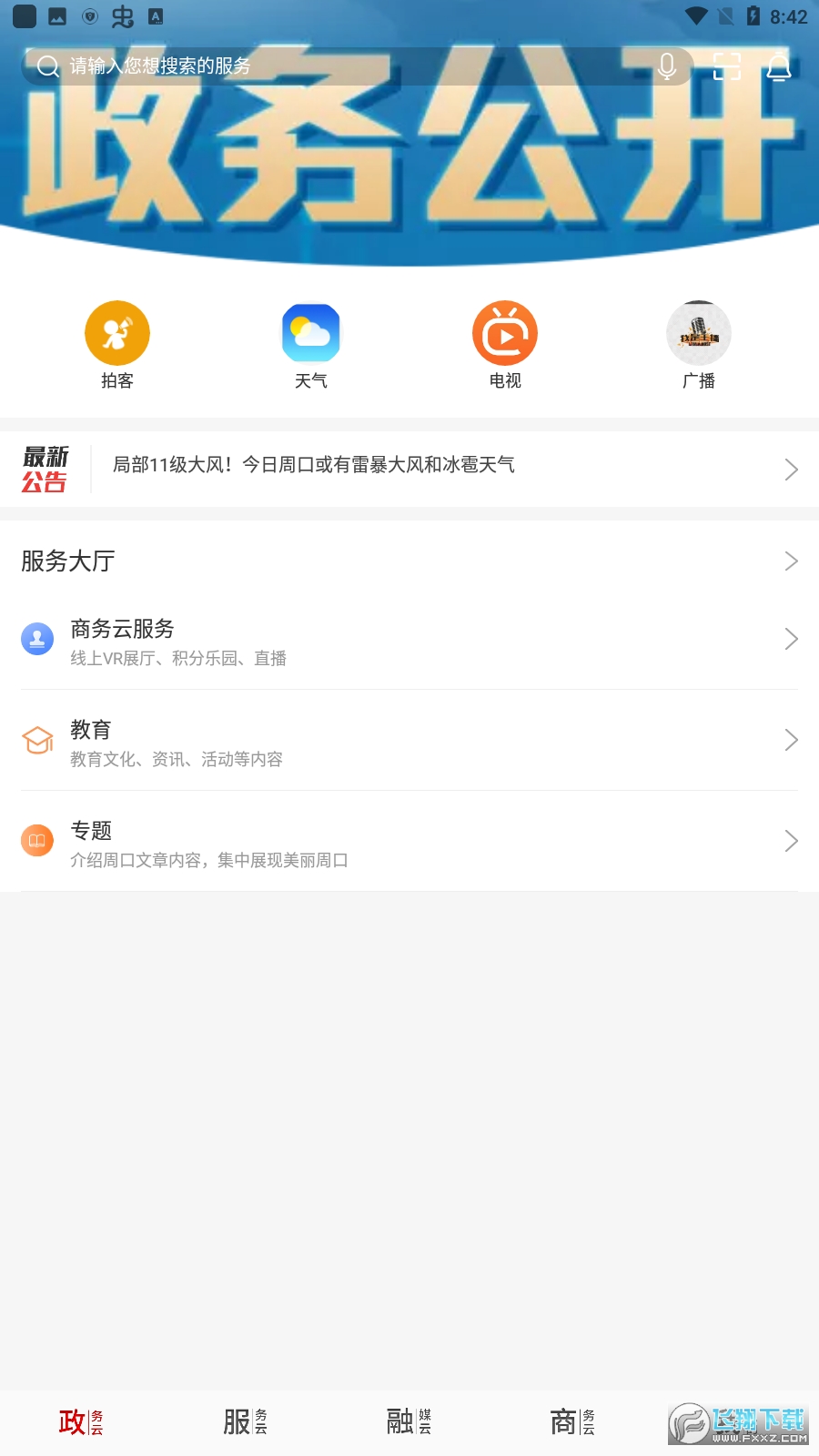Open the notification bell icon
819x1456 pixels.
[779, 66]
